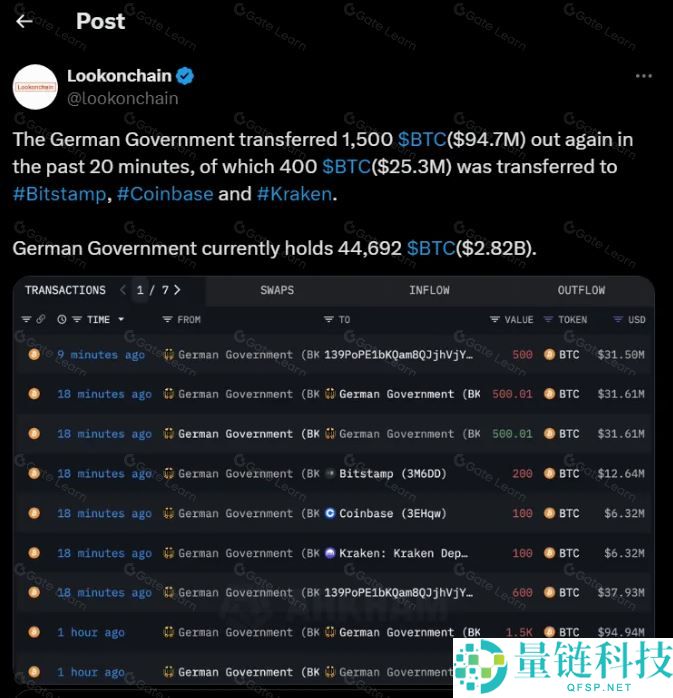Open the #Kraken hashtag
Viewport: 673px width, 698px height.
[293, 194]
